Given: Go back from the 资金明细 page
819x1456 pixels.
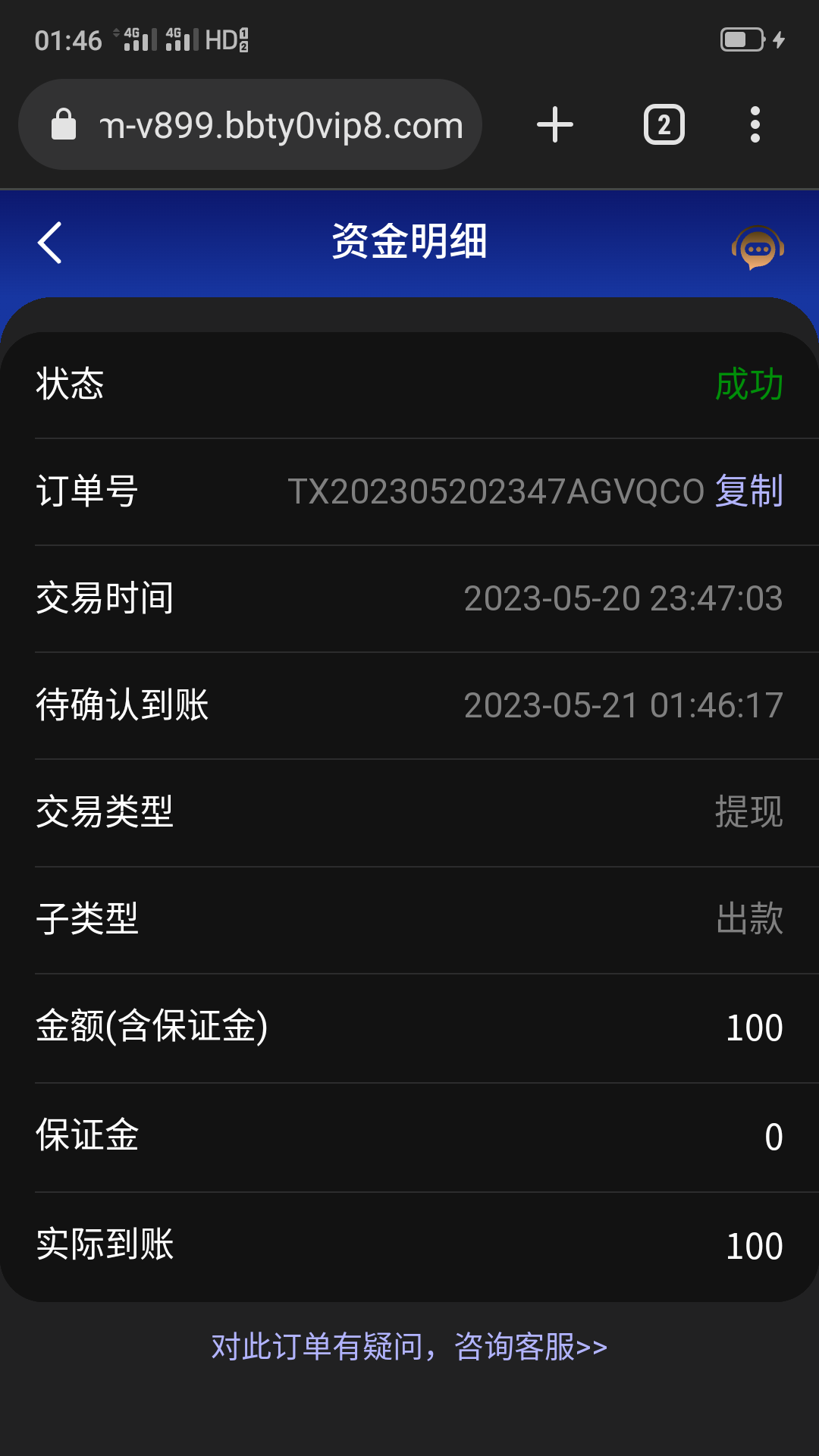Looking at the screenshot, I should pos(50,243).
